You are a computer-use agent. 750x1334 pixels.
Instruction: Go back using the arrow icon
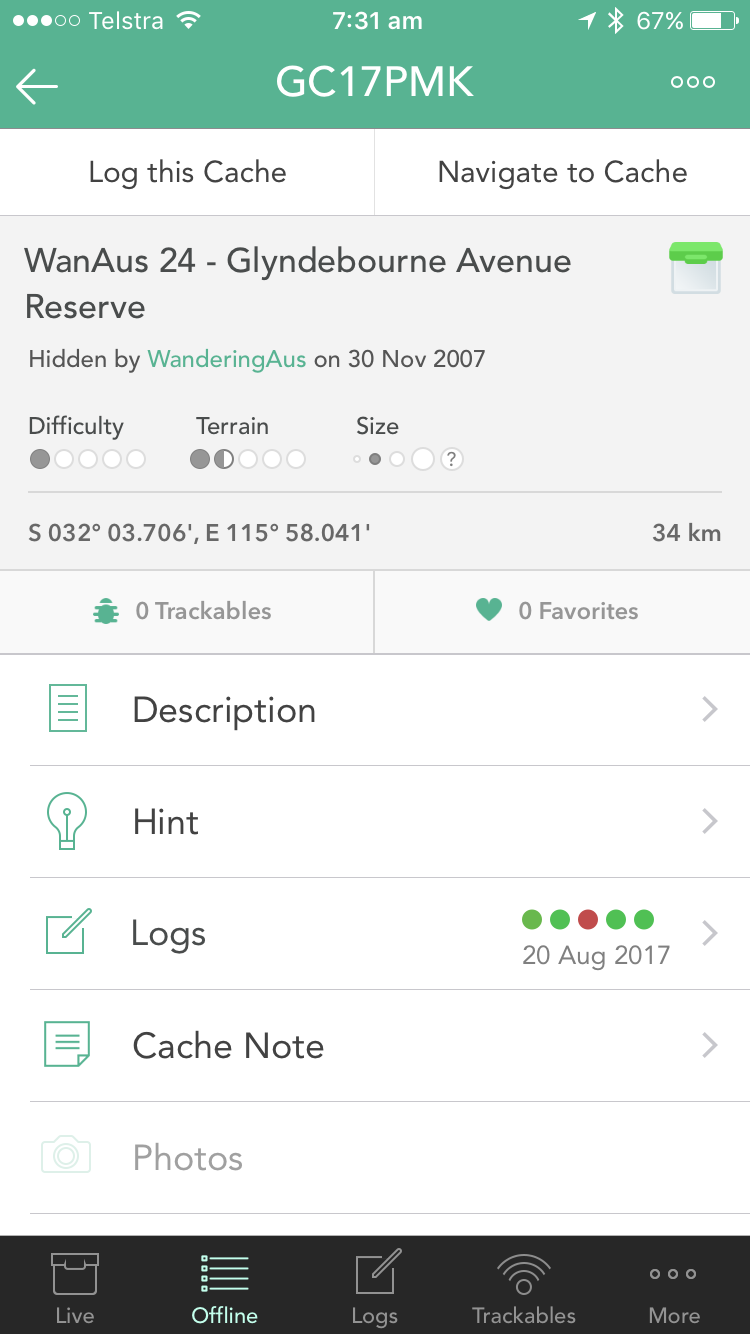point(37,86)
